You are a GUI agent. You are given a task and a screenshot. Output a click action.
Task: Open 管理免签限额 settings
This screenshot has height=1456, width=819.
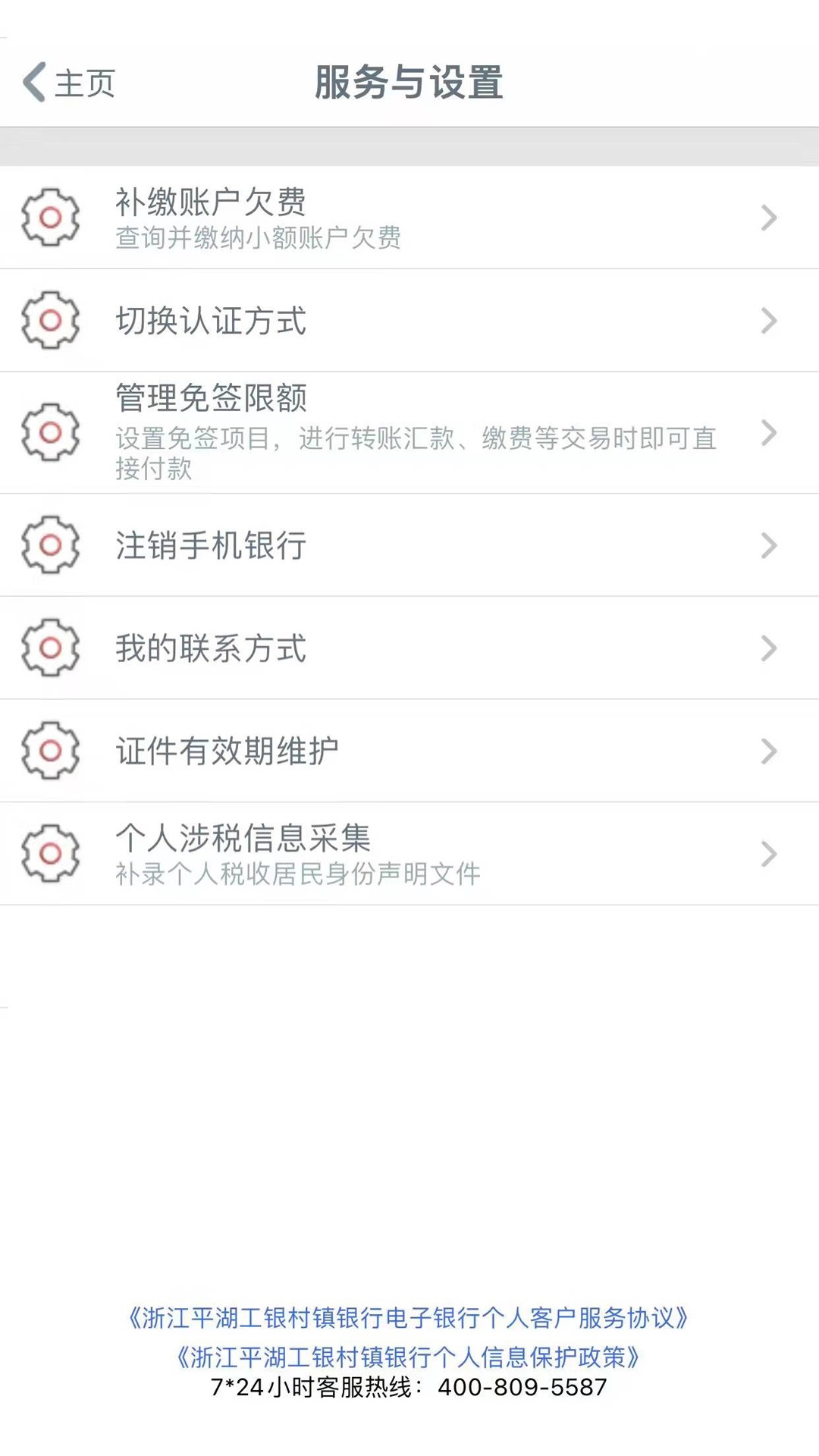coord(409,432)
